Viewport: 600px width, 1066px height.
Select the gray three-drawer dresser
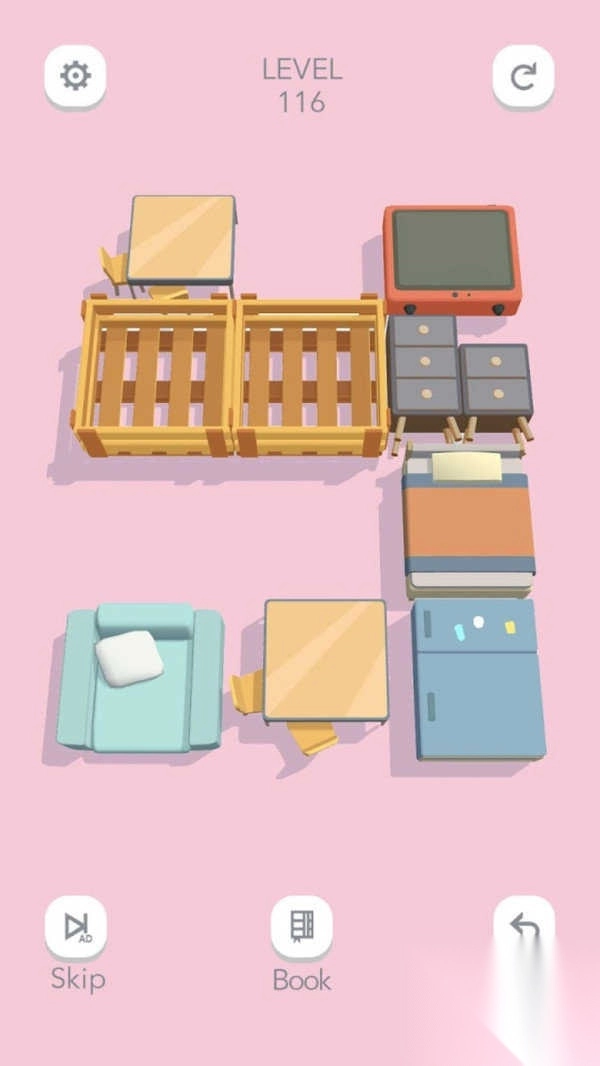423,365
